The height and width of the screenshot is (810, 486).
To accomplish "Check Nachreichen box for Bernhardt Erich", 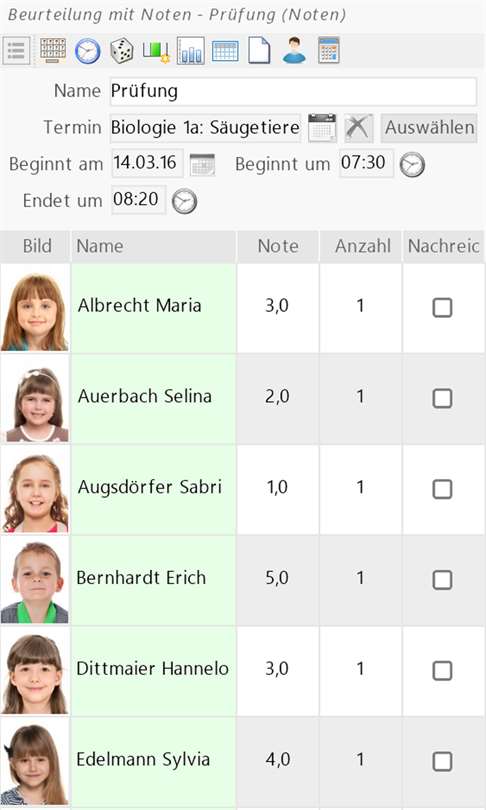I will click(x=442, y=580).
